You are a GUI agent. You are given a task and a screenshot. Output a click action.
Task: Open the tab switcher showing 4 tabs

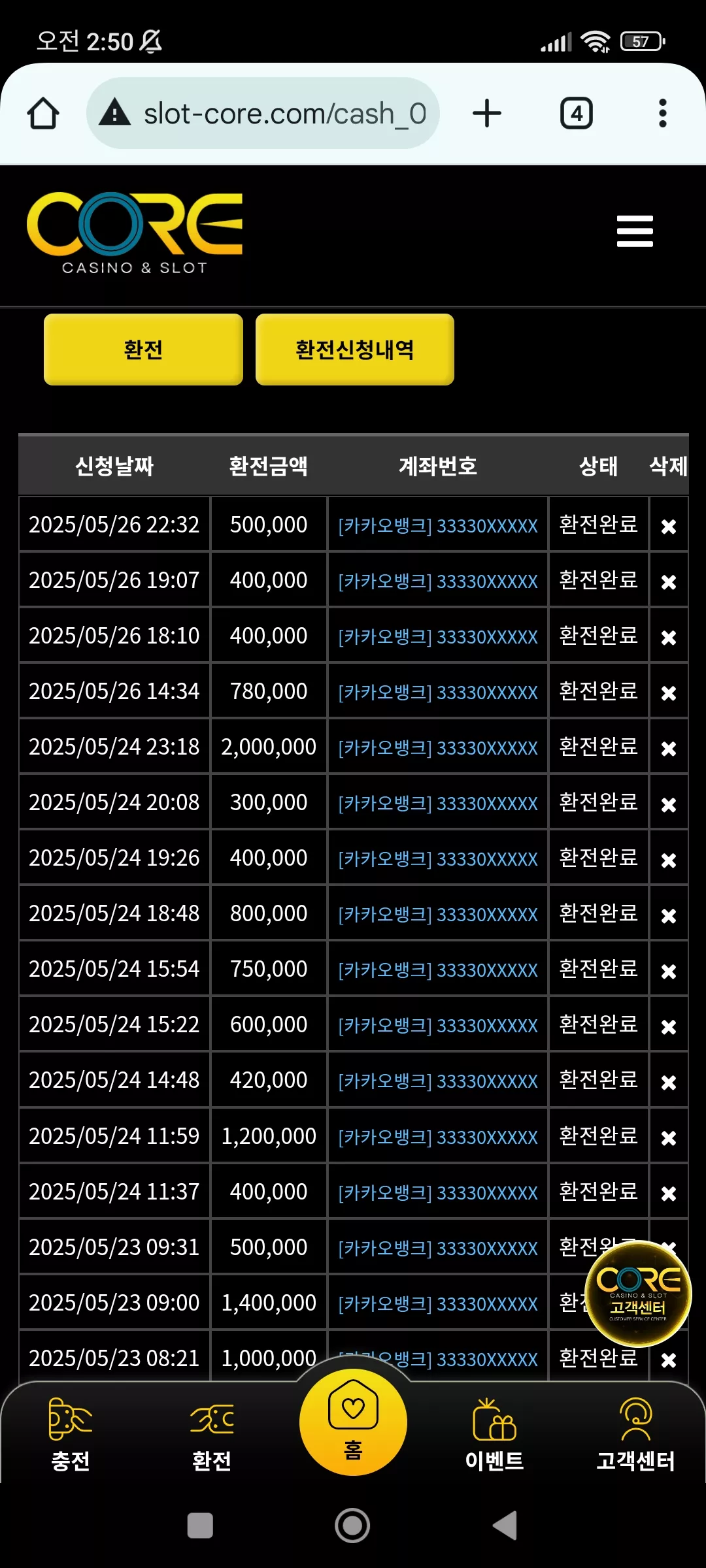pos(577,114)
